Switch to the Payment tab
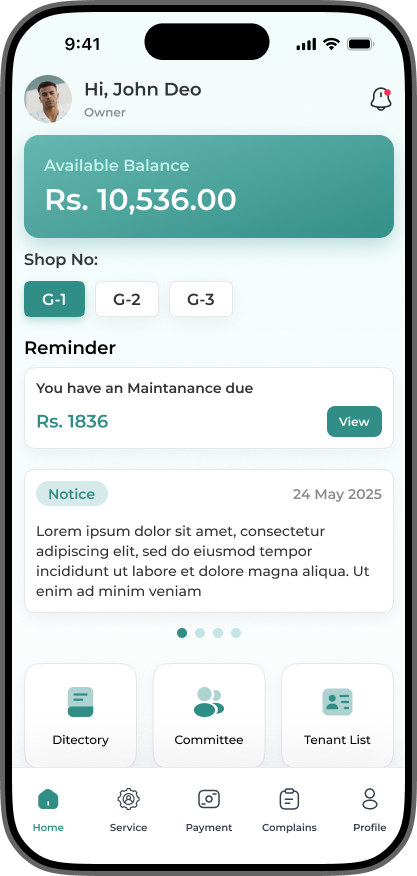Viewport: 417px width, 876px height. click(208, 810)
